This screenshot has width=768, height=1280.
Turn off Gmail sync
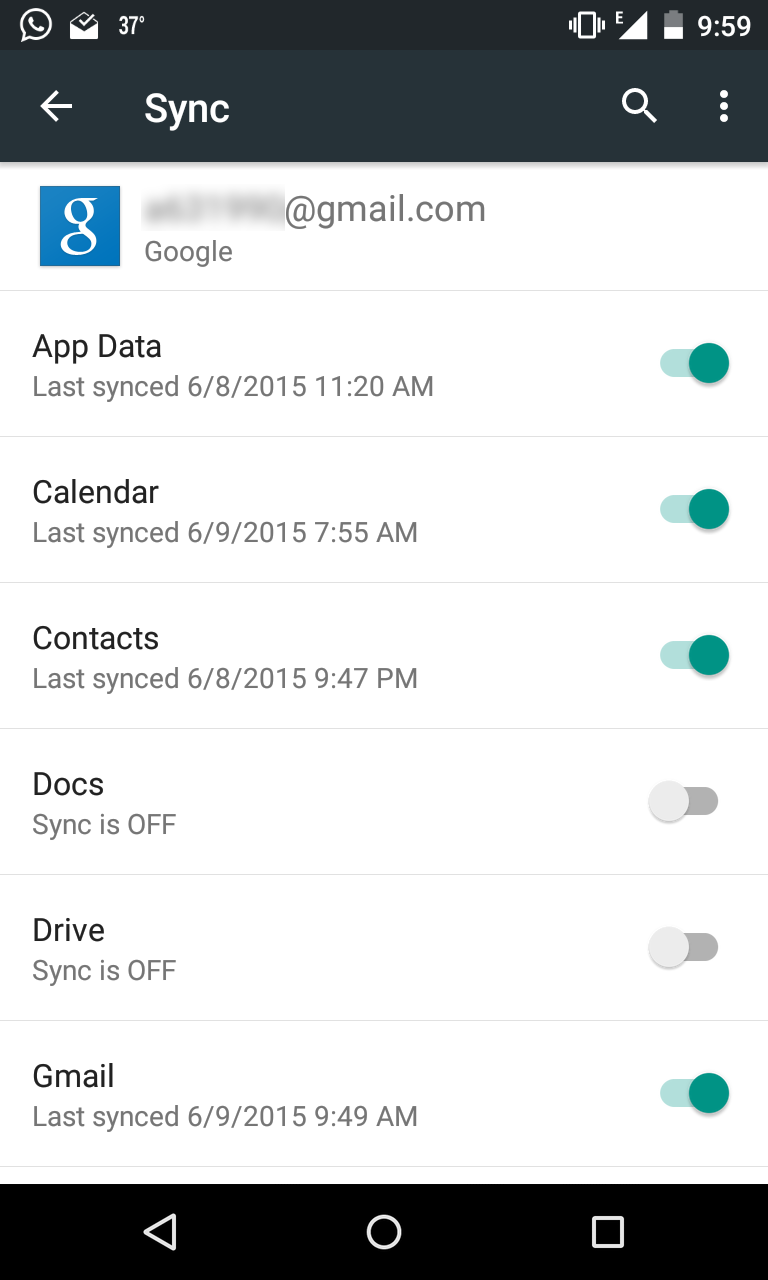[694, 1093]
